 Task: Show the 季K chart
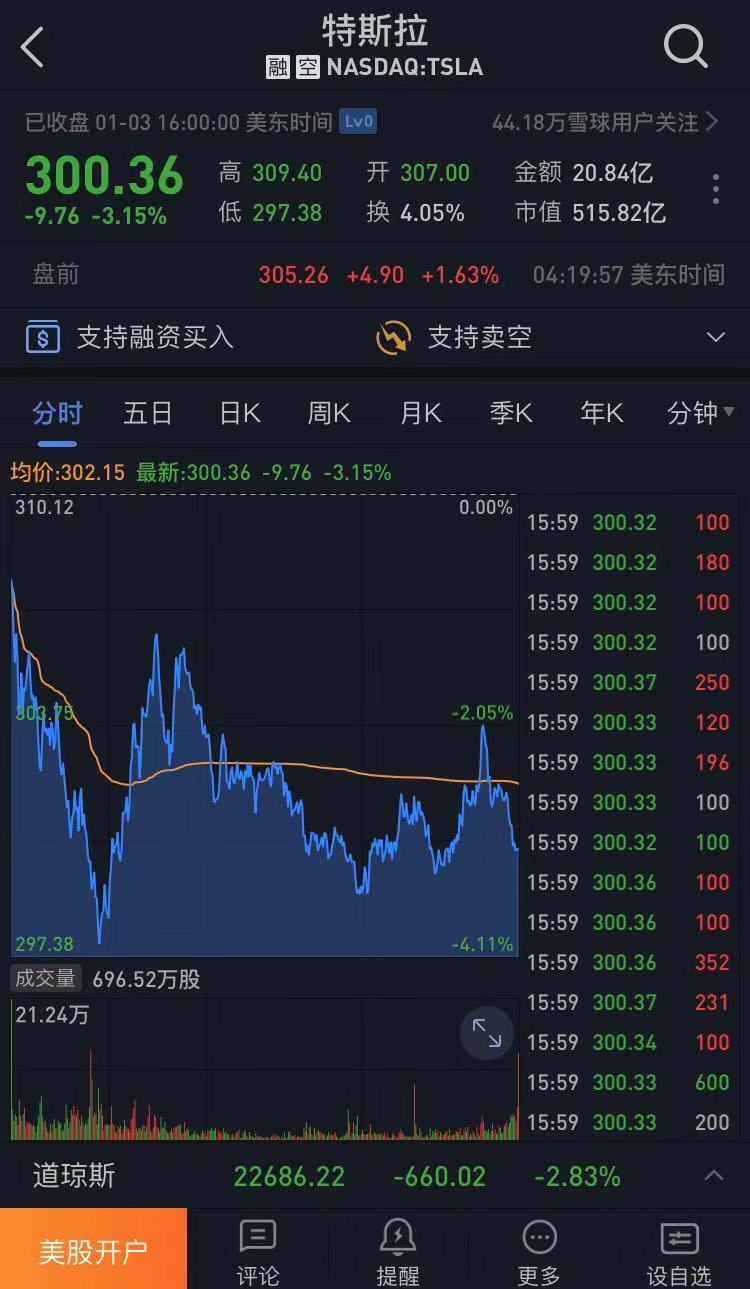pos(511,413)
